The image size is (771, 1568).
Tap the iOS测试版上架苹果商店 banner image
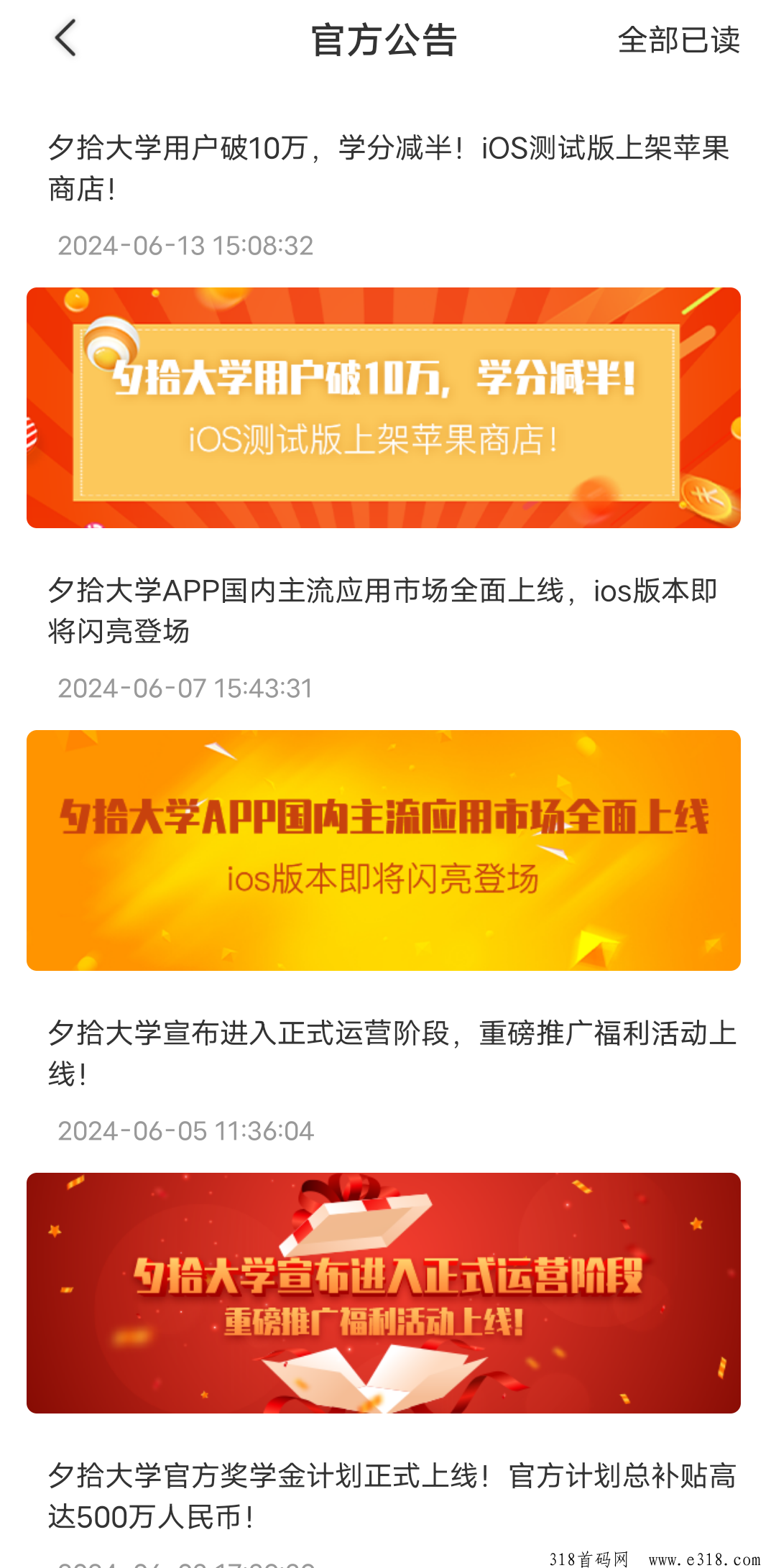pos(384,407)
